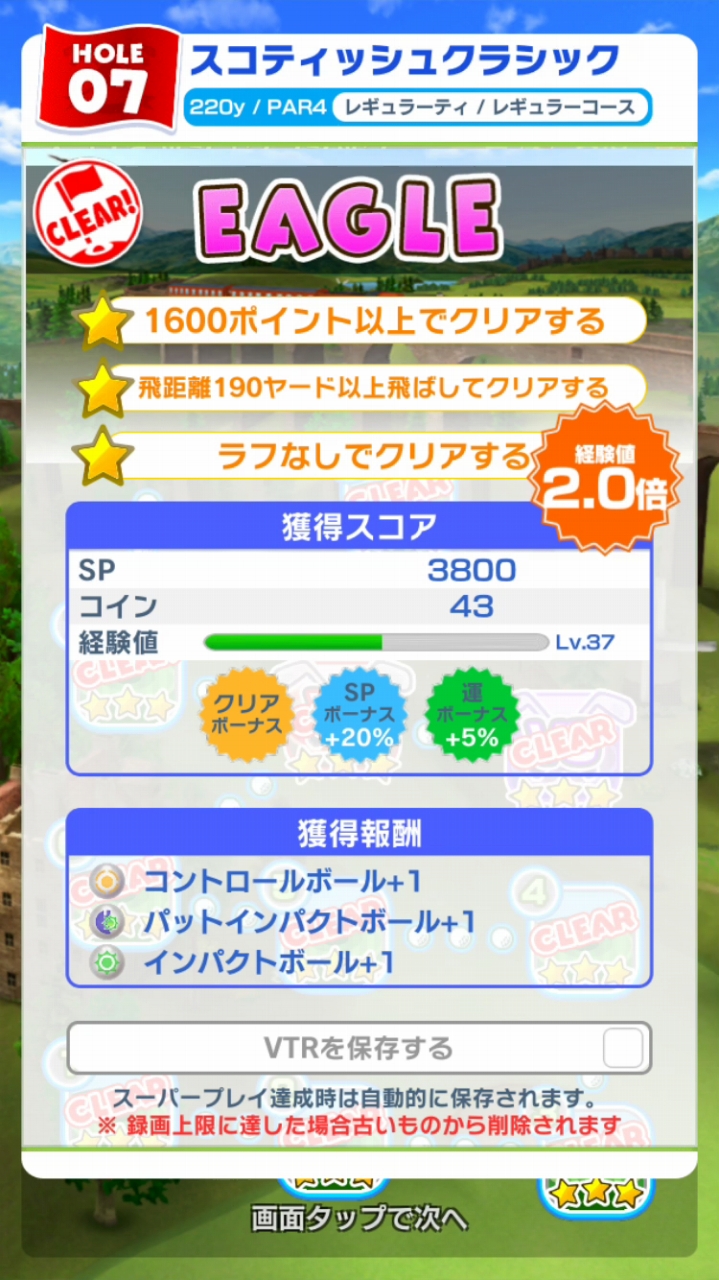Tap 画面タップで次へ to continue

[359, 1220]
